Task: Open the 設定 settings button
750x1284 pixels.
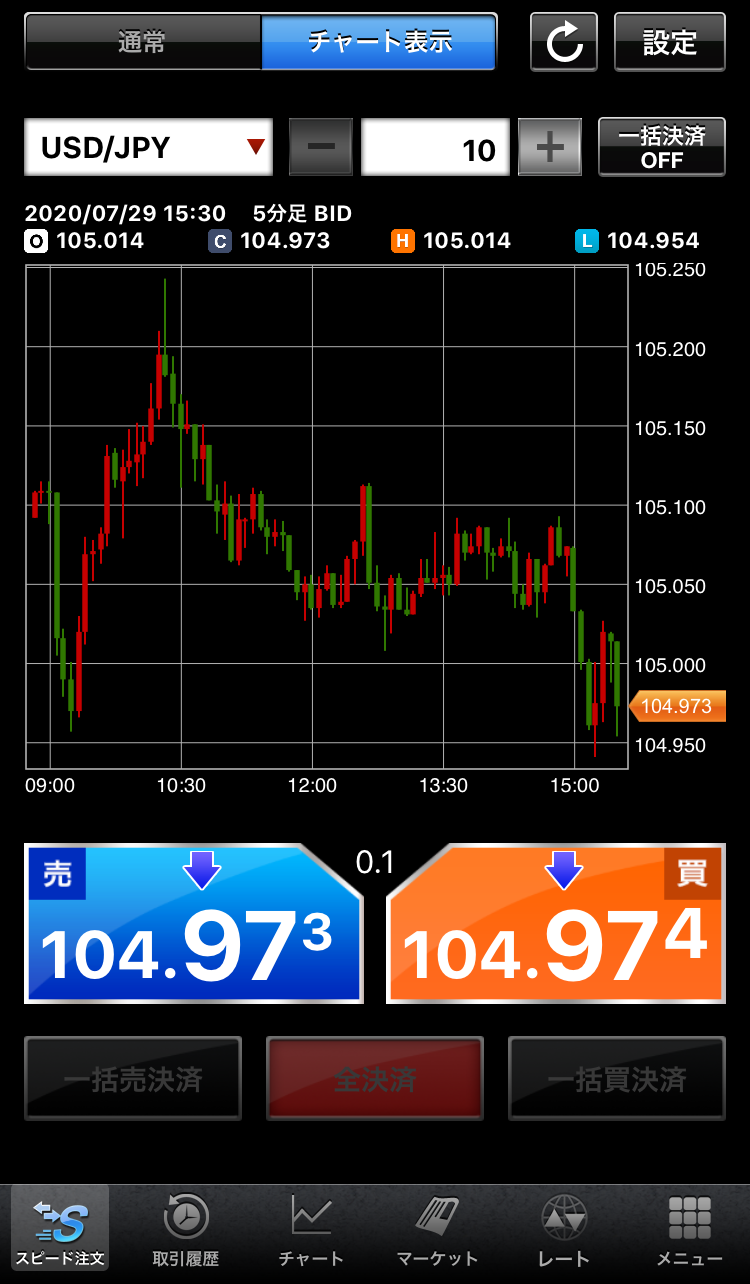Action: click(669, 42)
